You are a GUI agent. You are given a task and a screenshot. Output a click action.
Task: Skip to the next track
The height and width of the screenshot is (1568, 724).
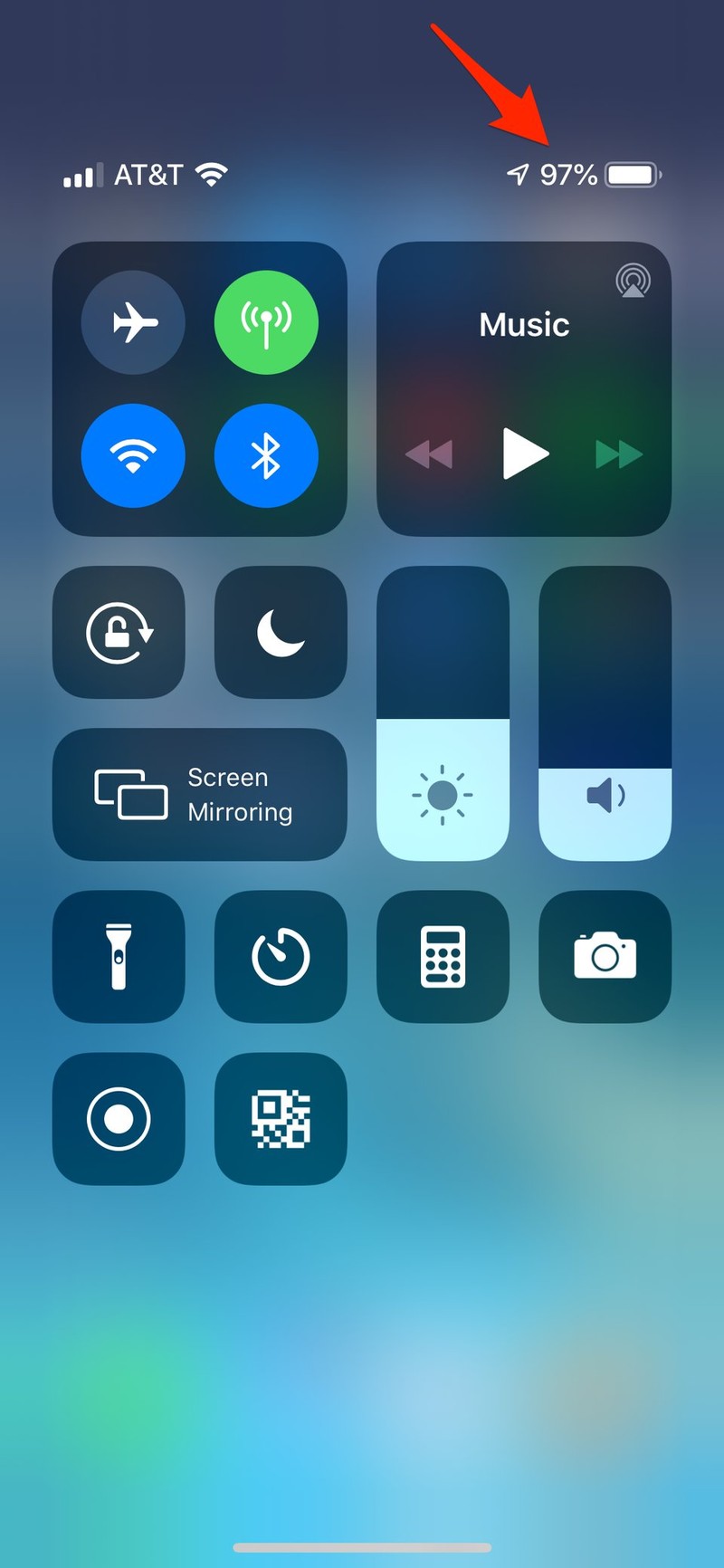click(619, 454)
